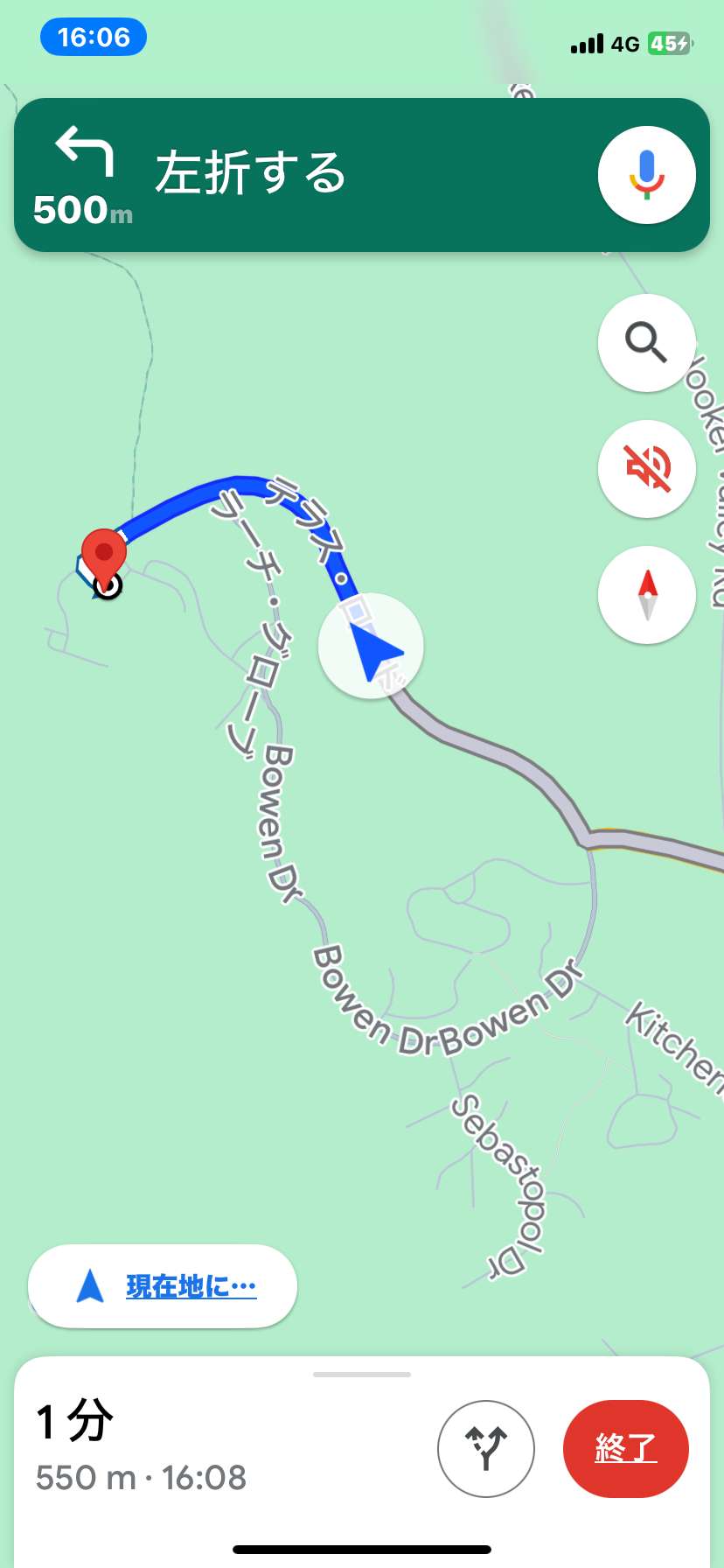Activate voice assistant microphone
Screen dimensions: 724x1568
click(646, 175)
